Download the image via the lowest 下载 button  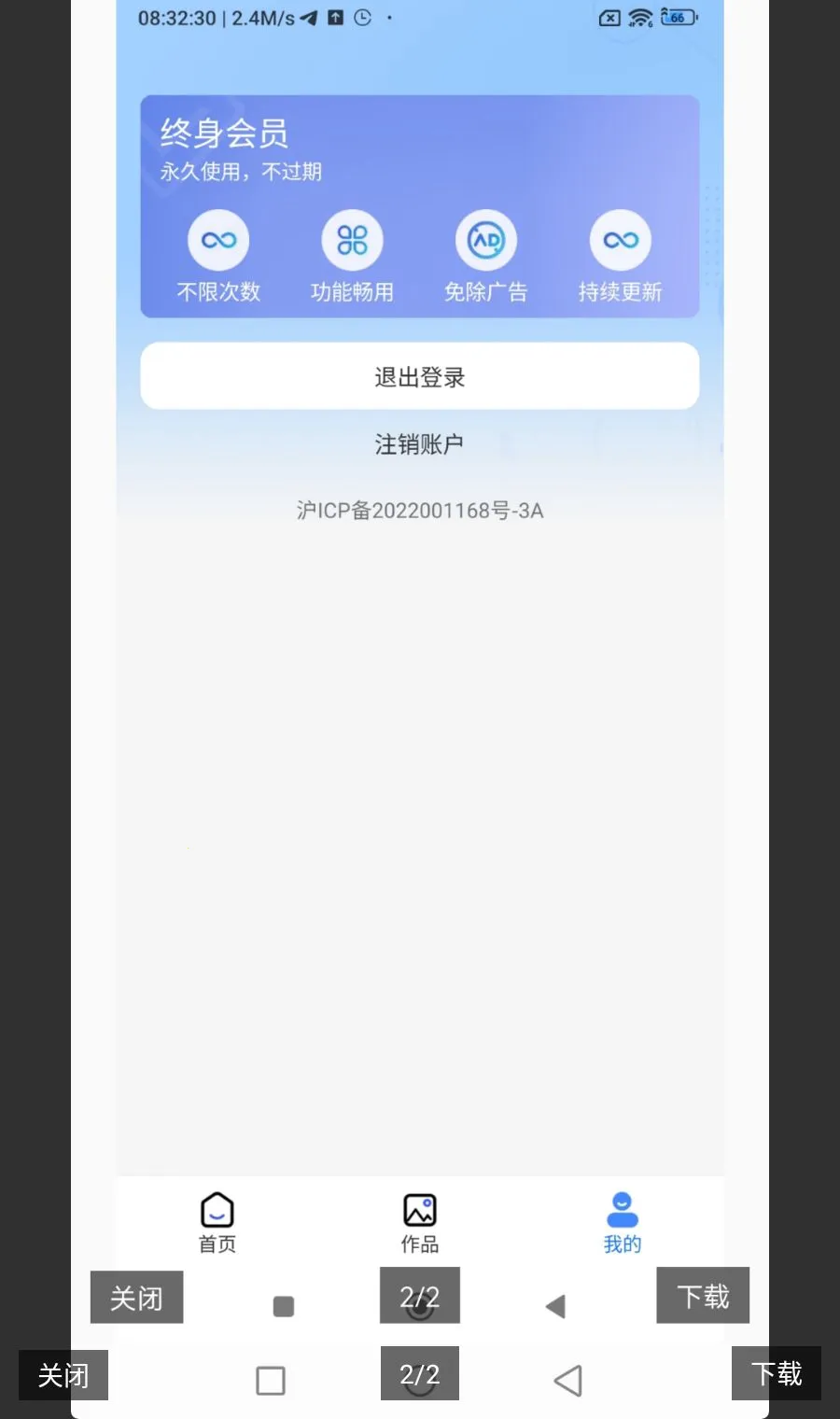(777, 1373)
